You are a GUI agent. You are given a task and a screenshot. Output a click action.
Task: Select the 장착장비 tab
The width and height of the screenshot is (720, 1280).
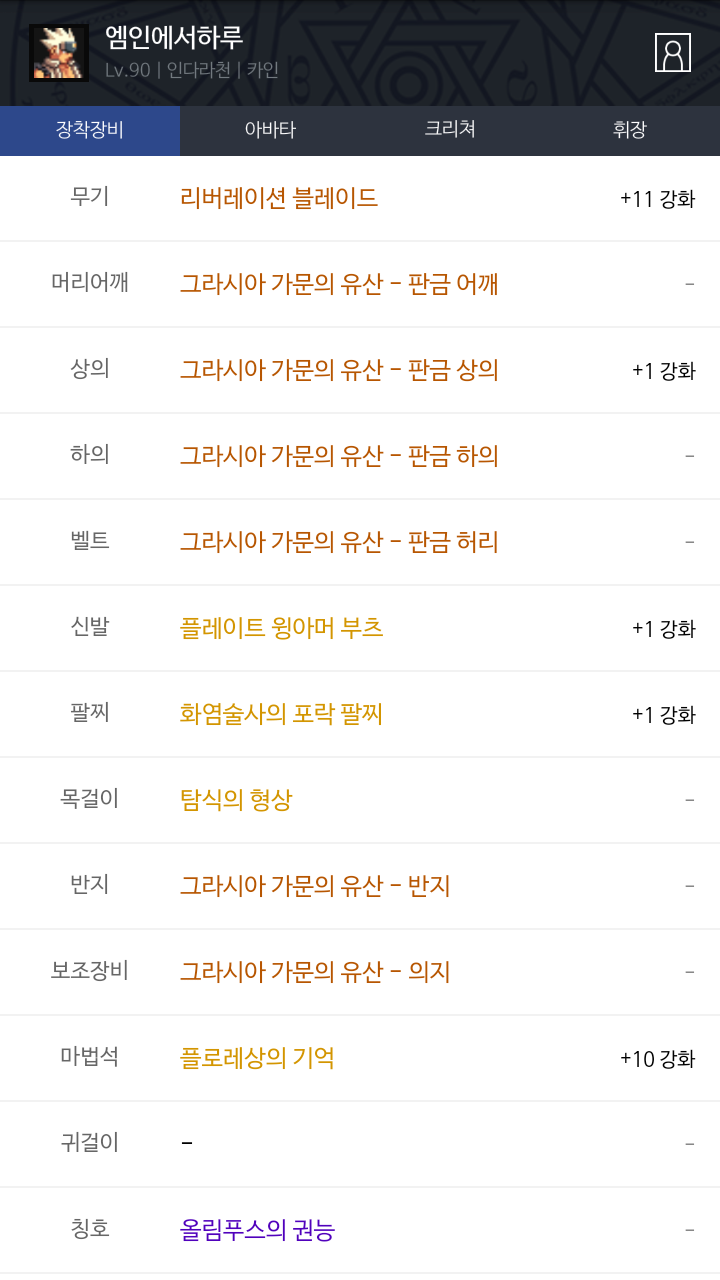[90, 130]
